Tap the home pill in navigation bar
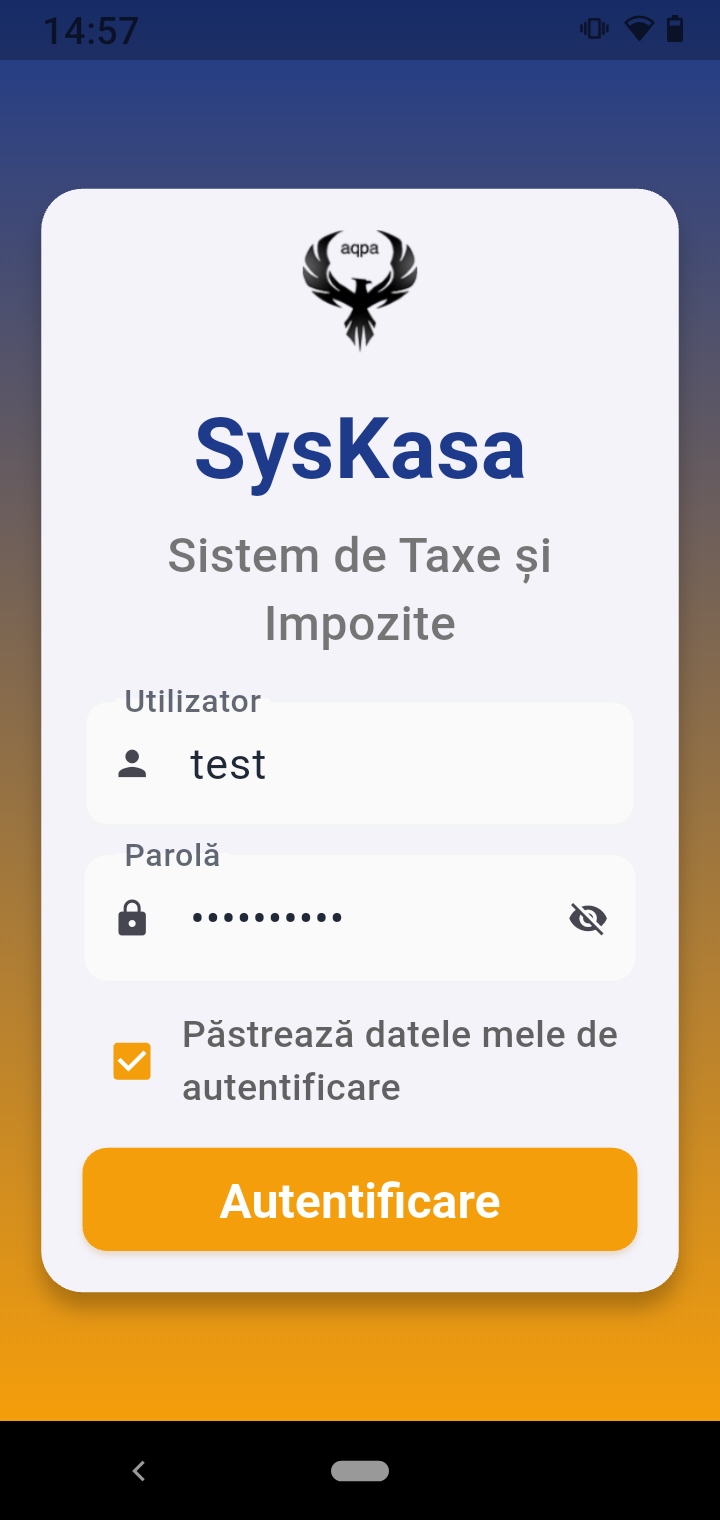The image size is (720, 1520). click(360, 1470)
